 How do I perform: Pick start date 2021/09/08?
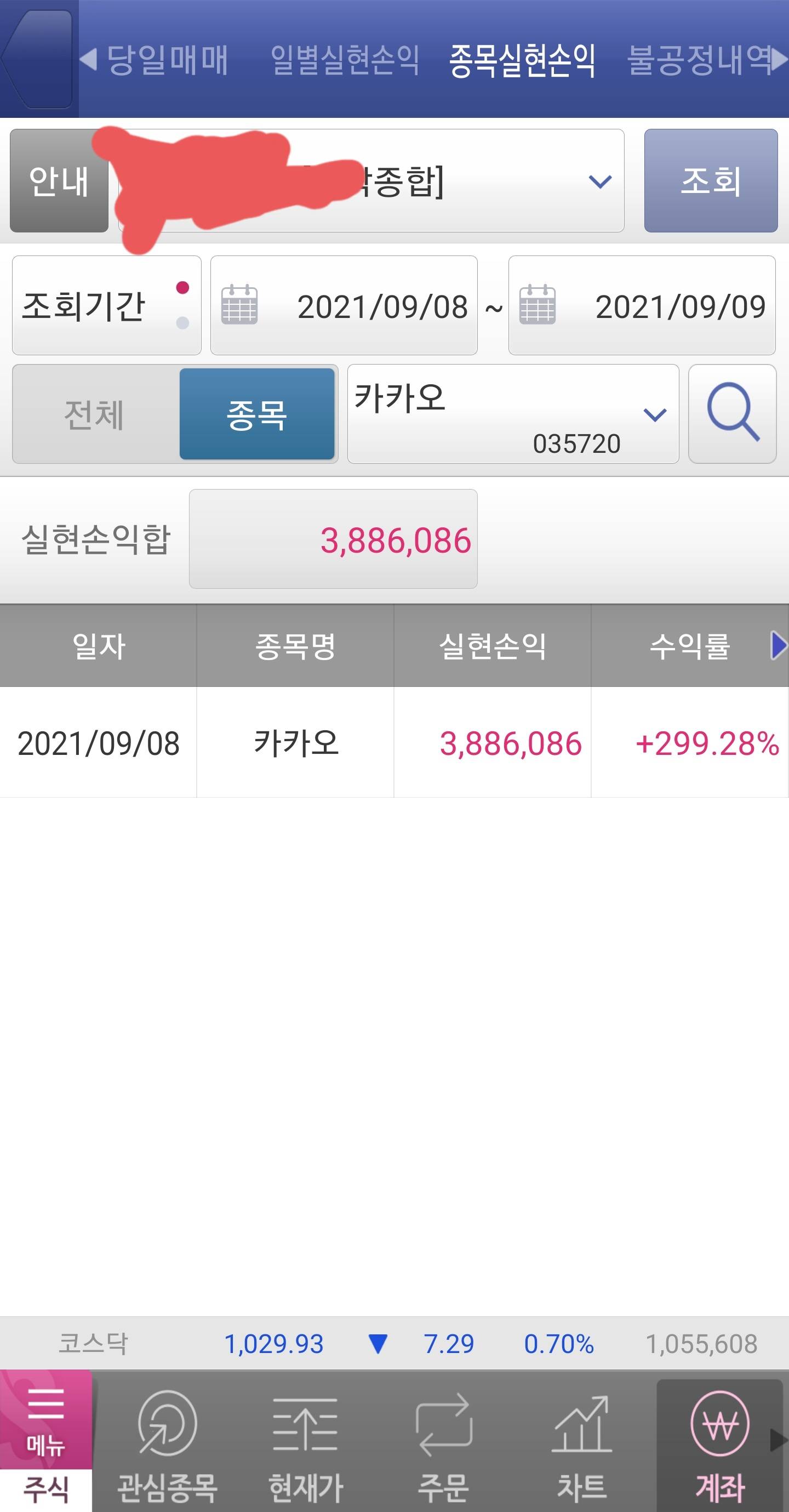pos(344,305)
